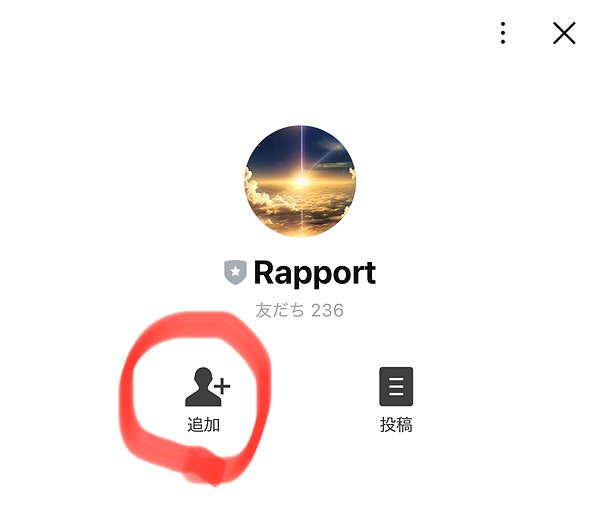Open the three-dot overflow menu
The image size is (600, 507).
tap(503, 33)
